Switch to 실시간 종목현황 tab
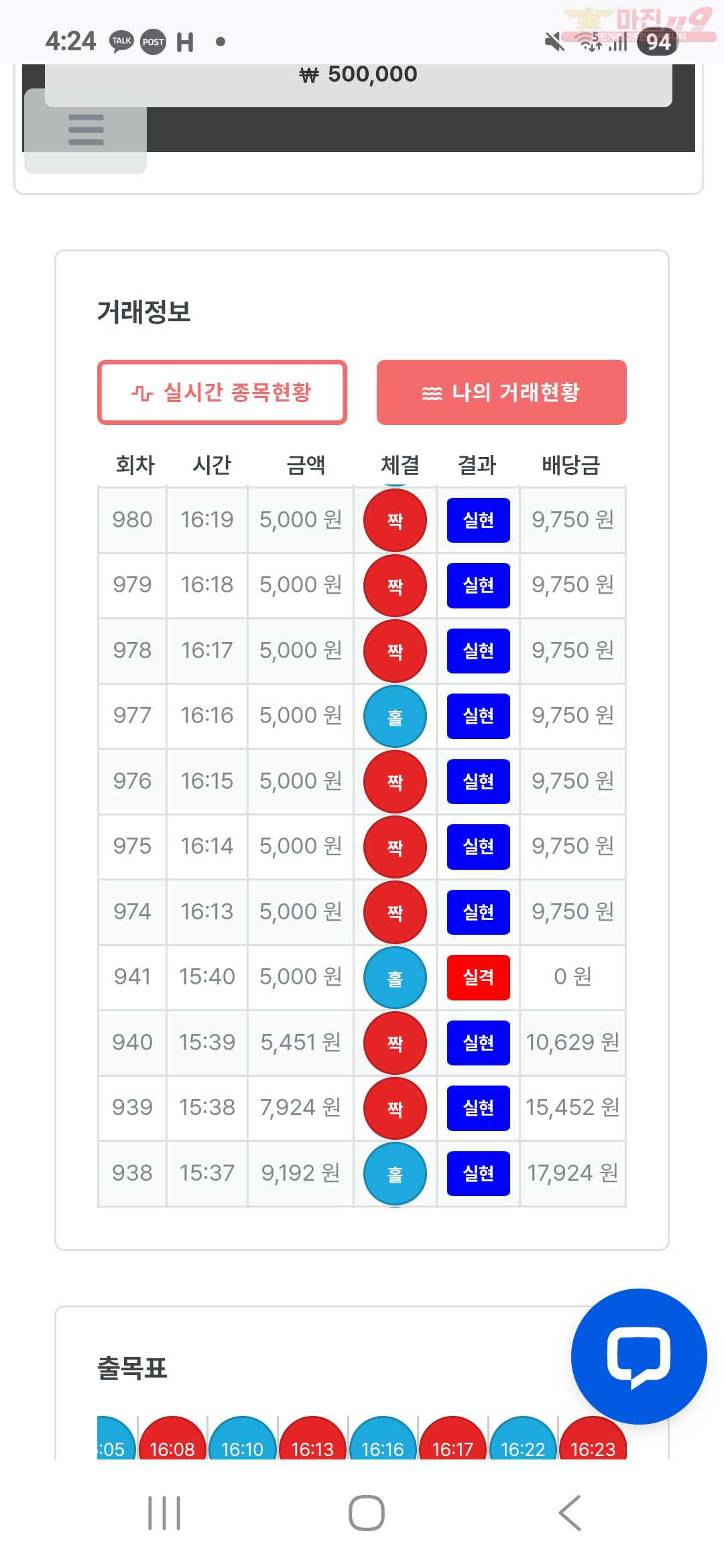This screenshot has height=1568, width=724. click(222, 393)
